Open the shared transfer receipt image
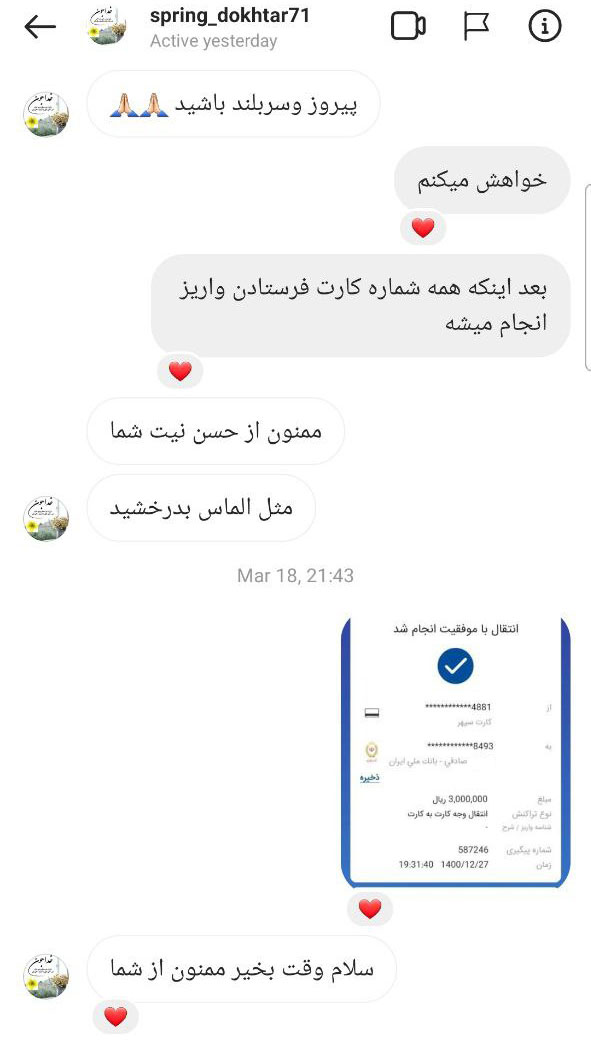591x1049 pixels. (x=456, y=753)
